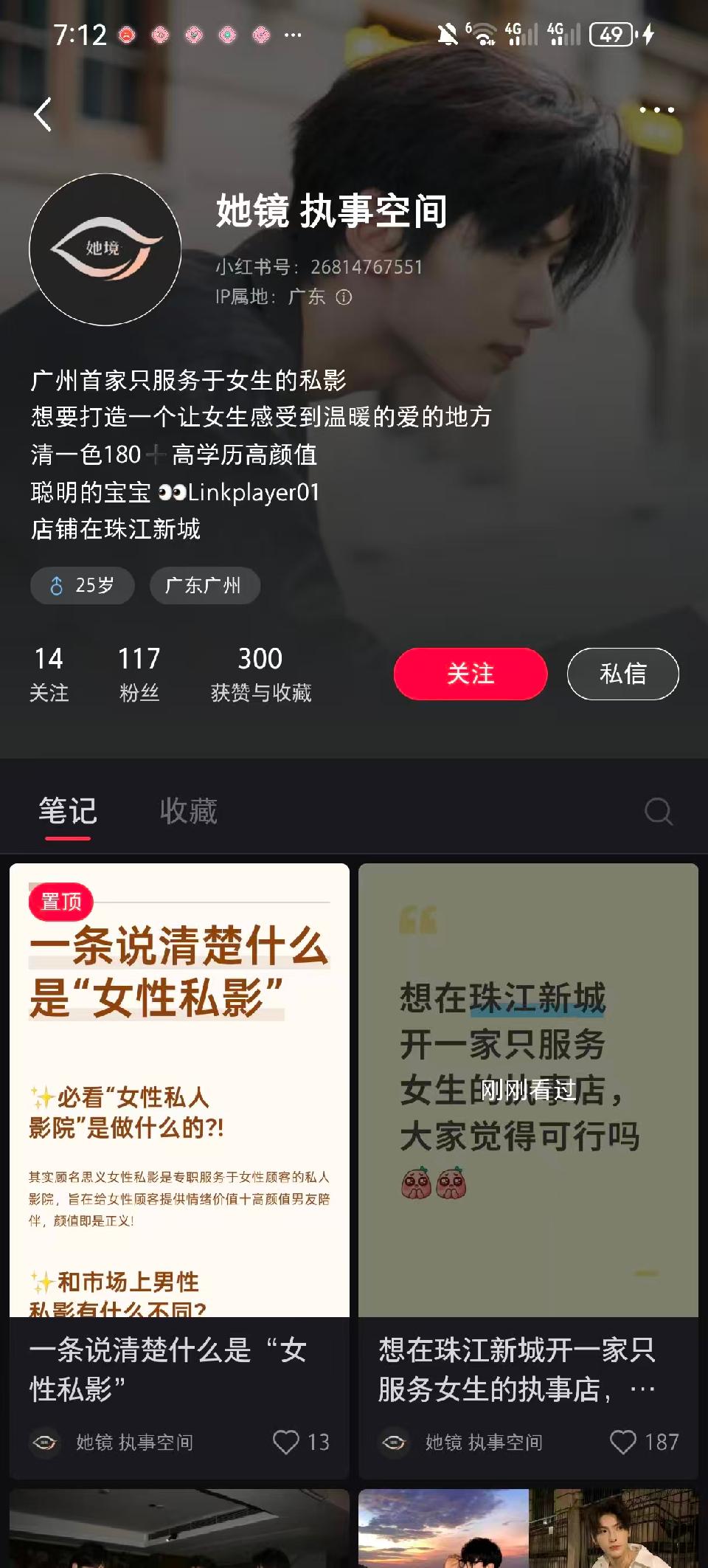The image size is (708, 1568).
Task: Switch to the 收藏 tab
Action: pyautogui.click(x=189, y=811)
